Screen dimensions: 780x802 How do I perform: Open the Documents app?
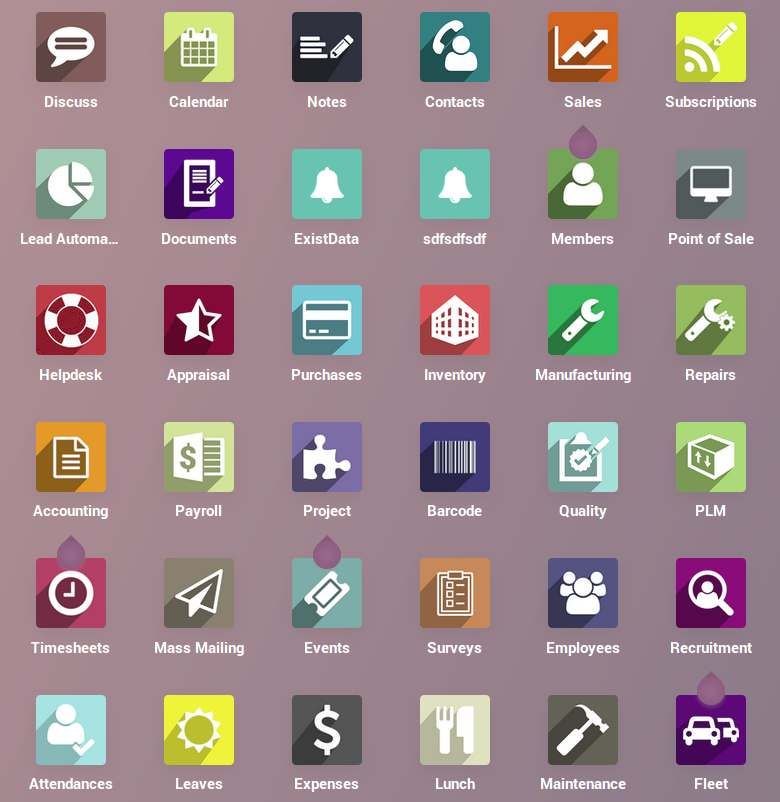[x=199, y=184]
